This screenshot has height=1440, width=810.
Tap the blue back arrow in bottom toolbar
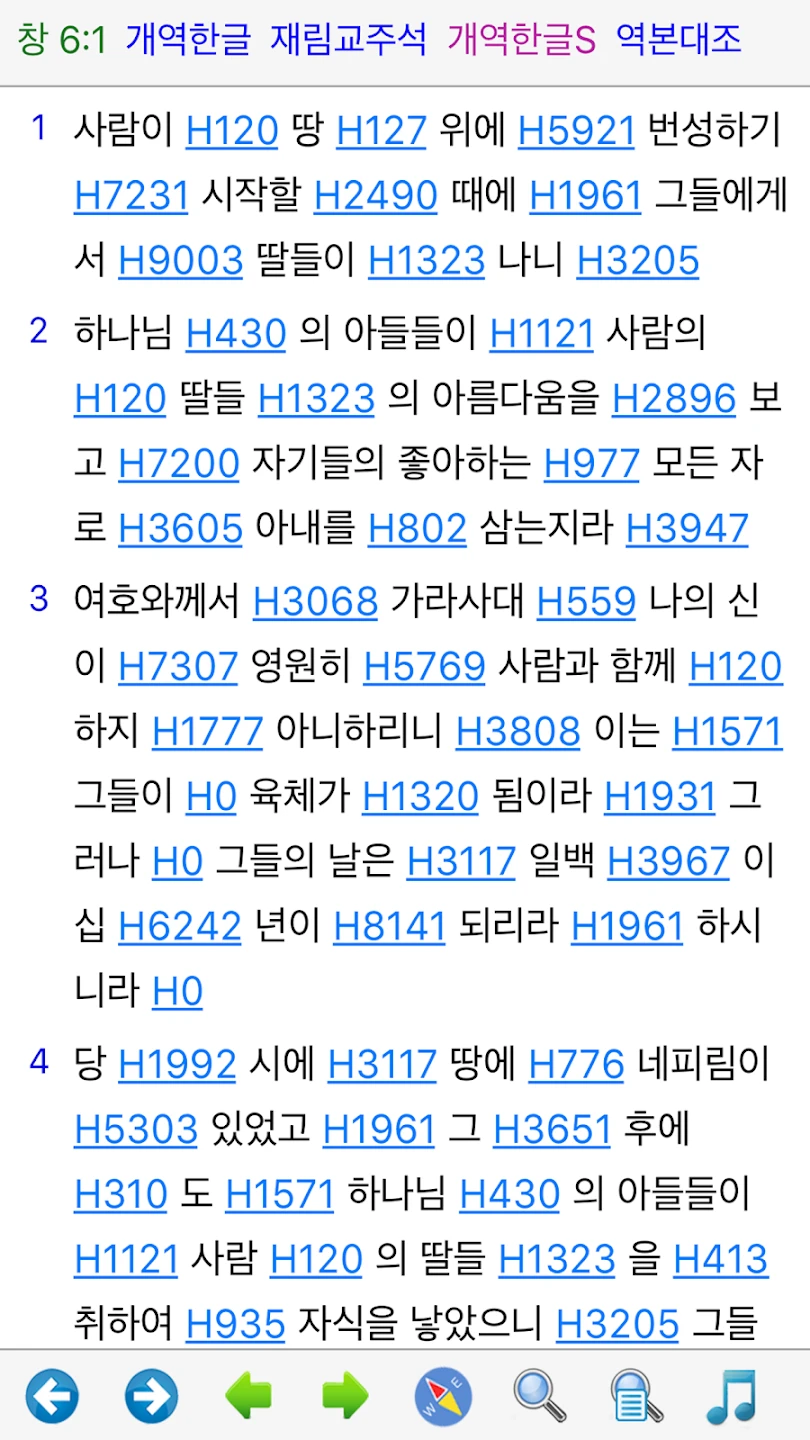point(52,1396)
